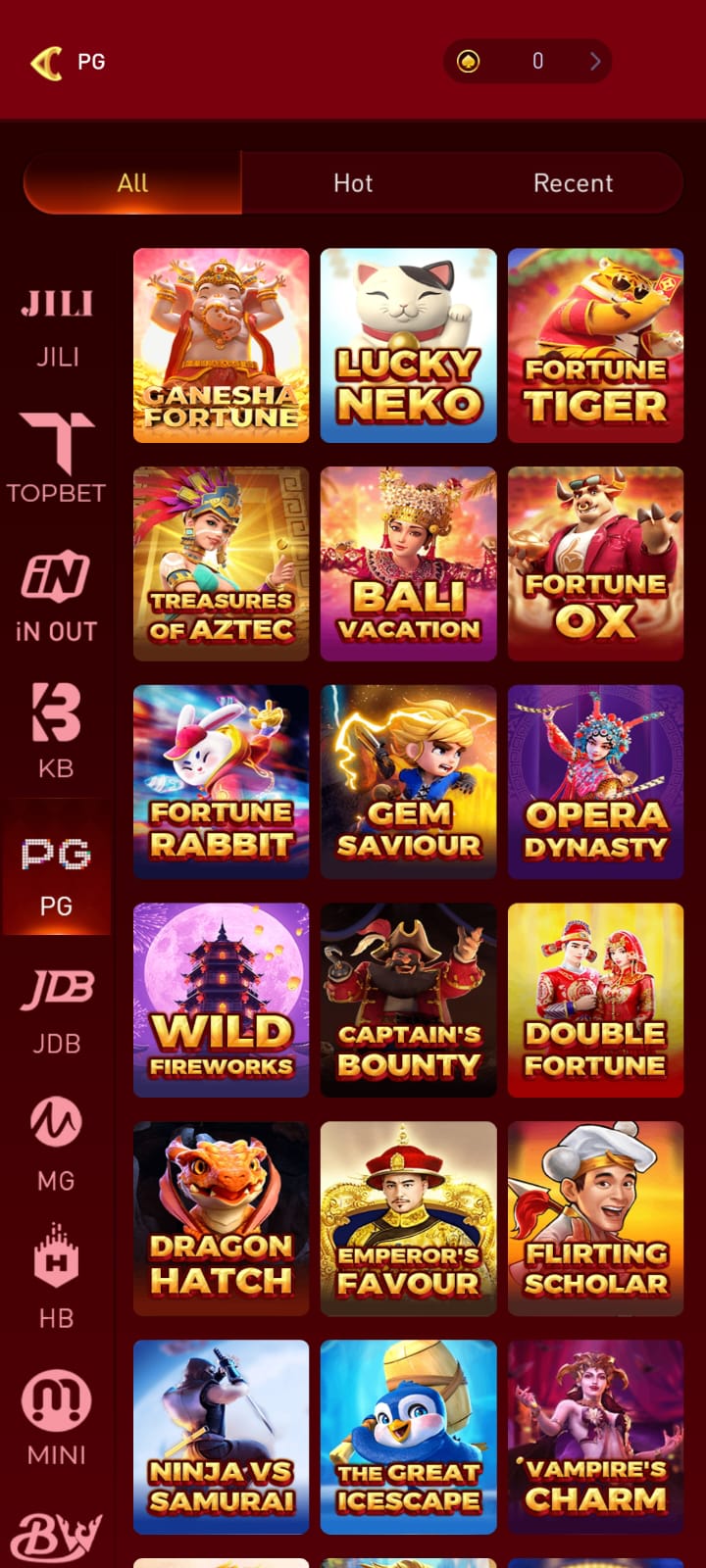706x1568 pixels.
Task: Launch the Wild Fireworks game
Action: [221, 1000]
